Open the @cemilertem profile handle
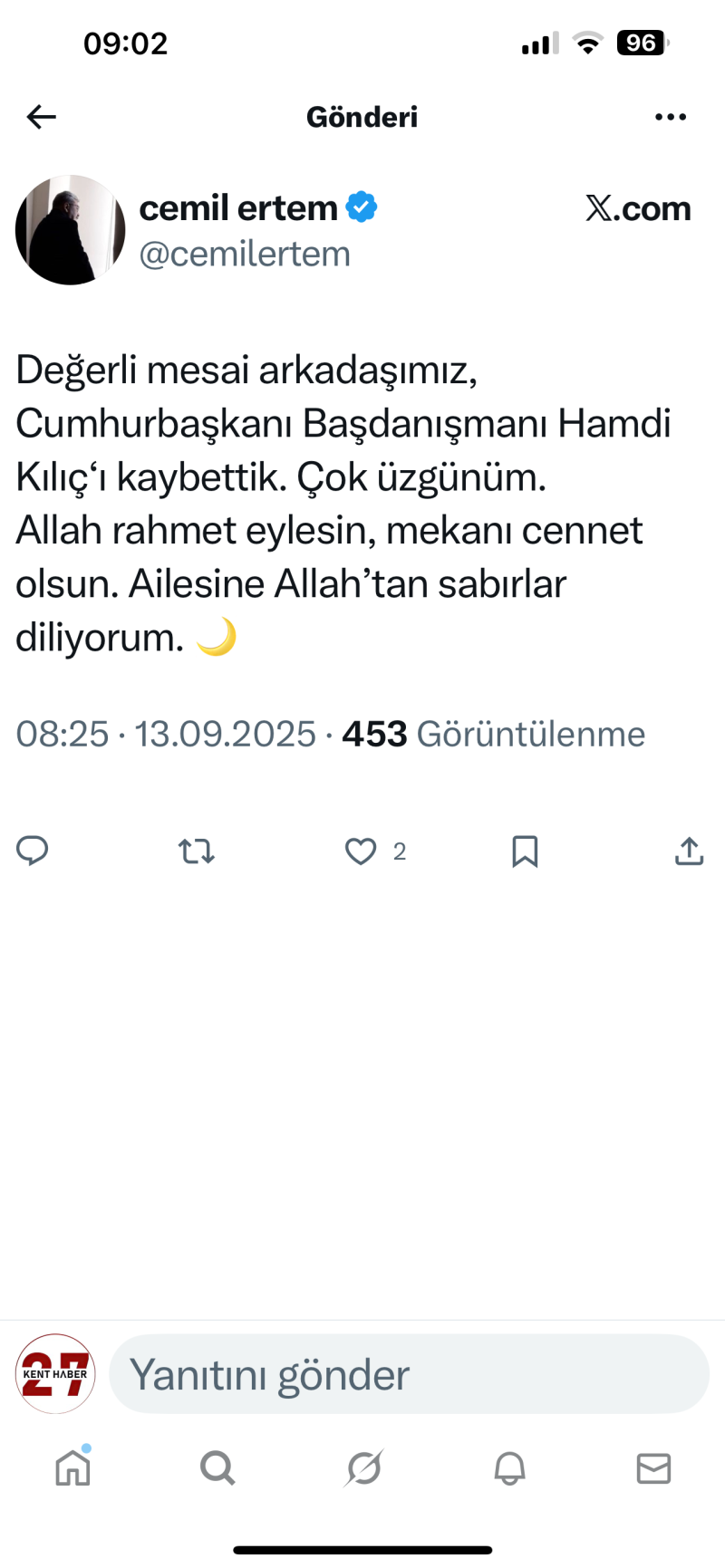This screenshot has height=1568, width=725. pos(245,255)
